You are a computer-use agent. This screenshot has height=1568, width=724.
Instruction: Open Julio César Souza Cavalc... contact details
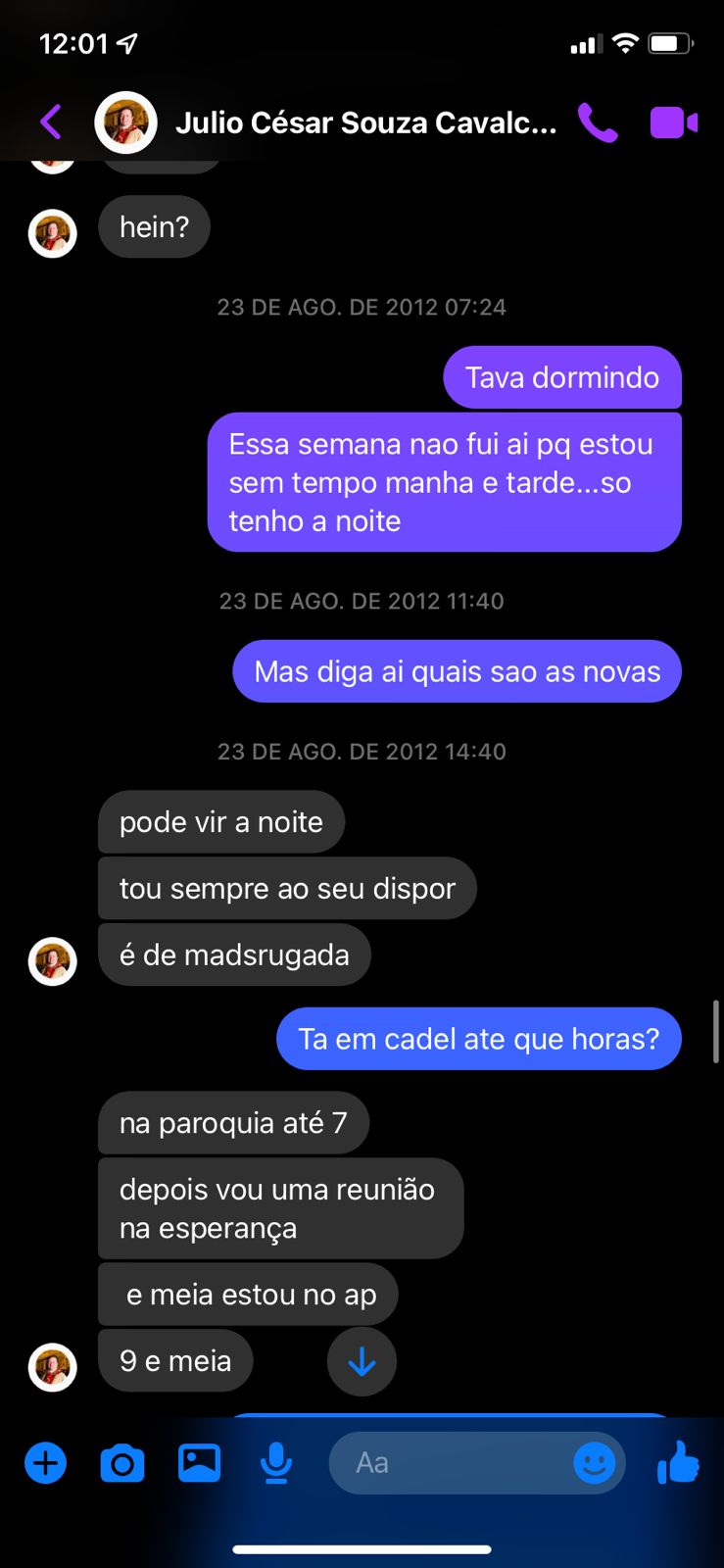click(364, 122)
